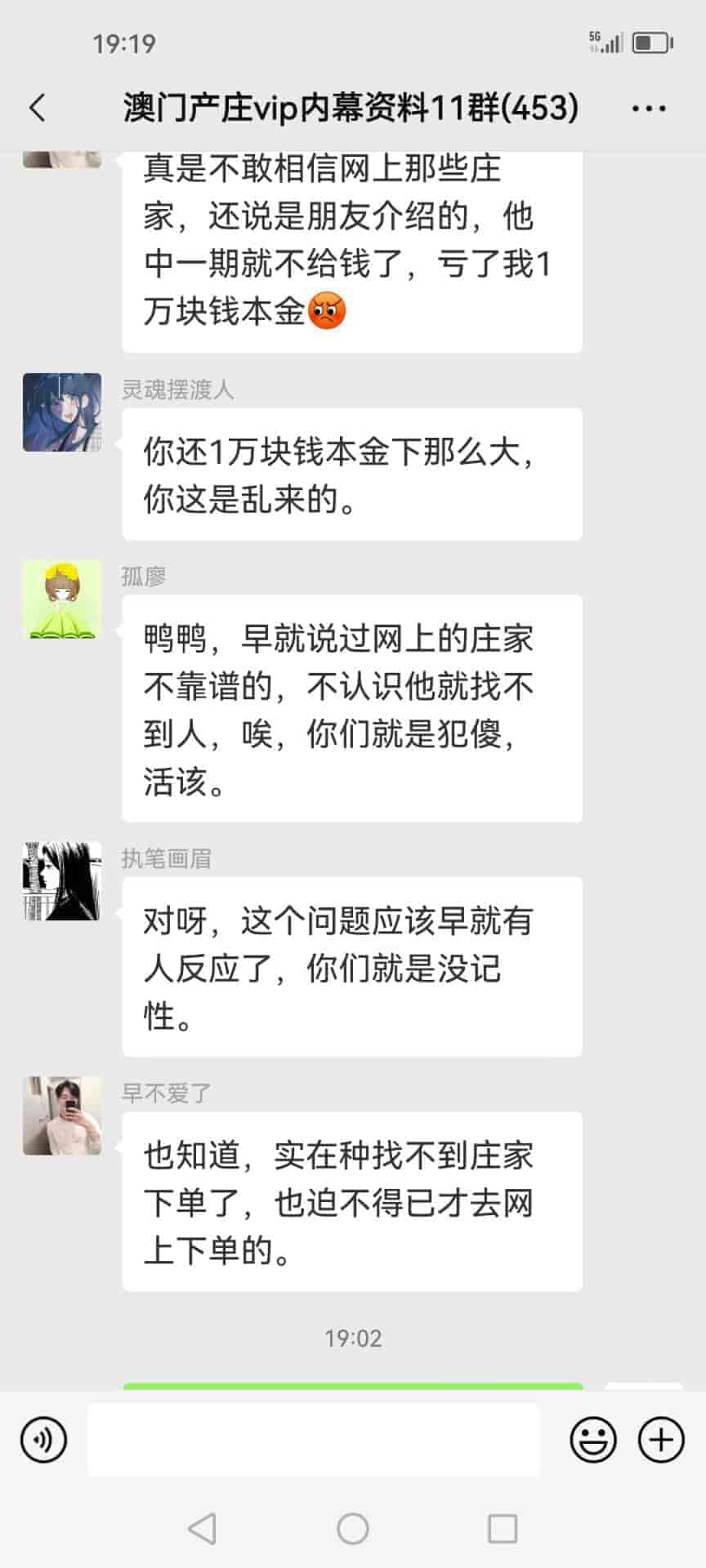Open the group chat overflow menu

click(x=649, y=108)
